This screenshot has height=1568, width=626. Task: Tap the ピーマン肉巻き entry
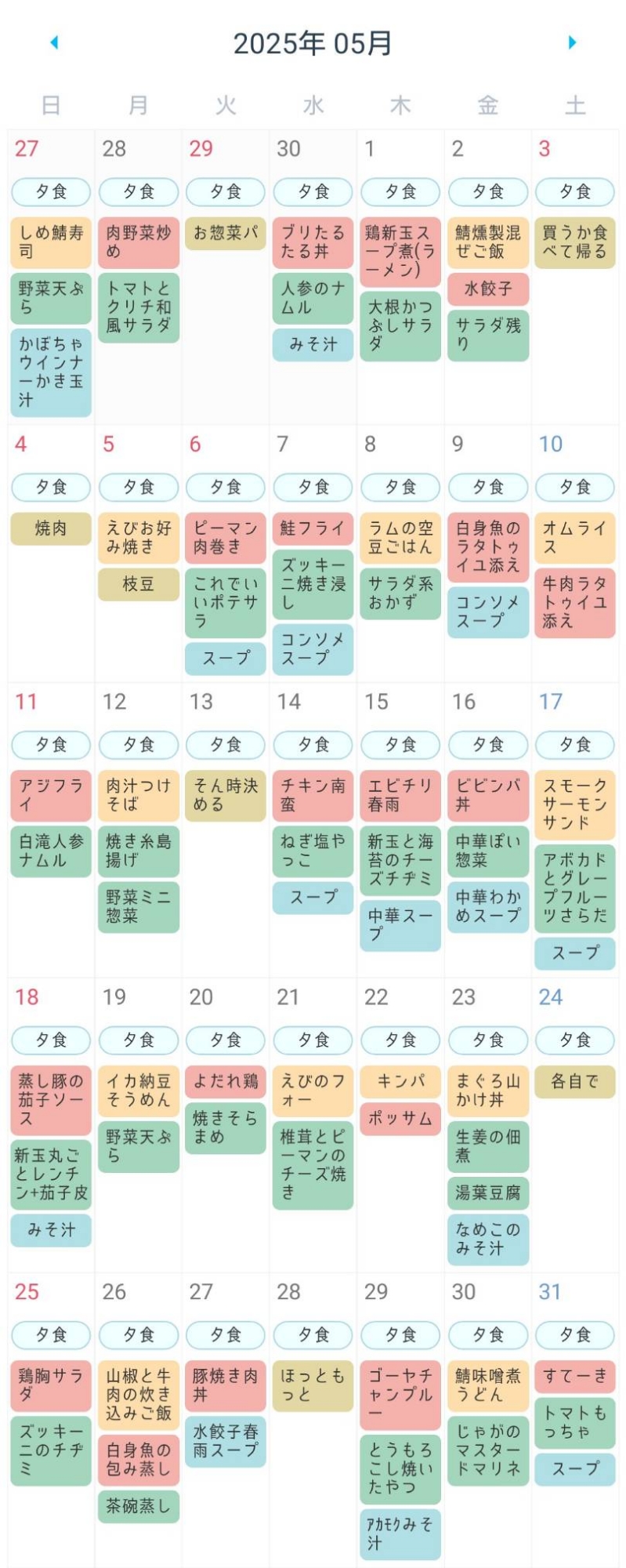pos(226,538)
